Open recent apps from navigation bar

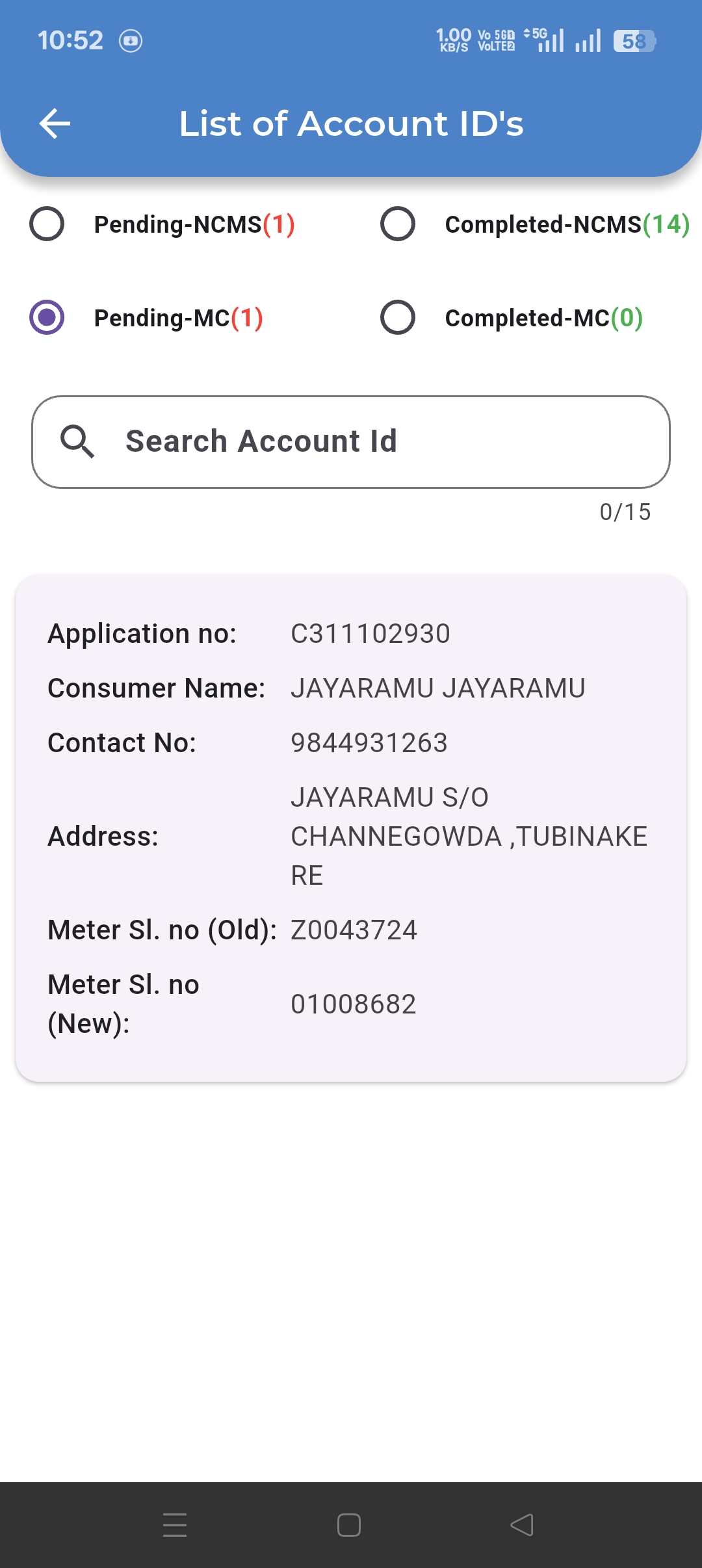pyautogui.click(x=175, y=1524)
